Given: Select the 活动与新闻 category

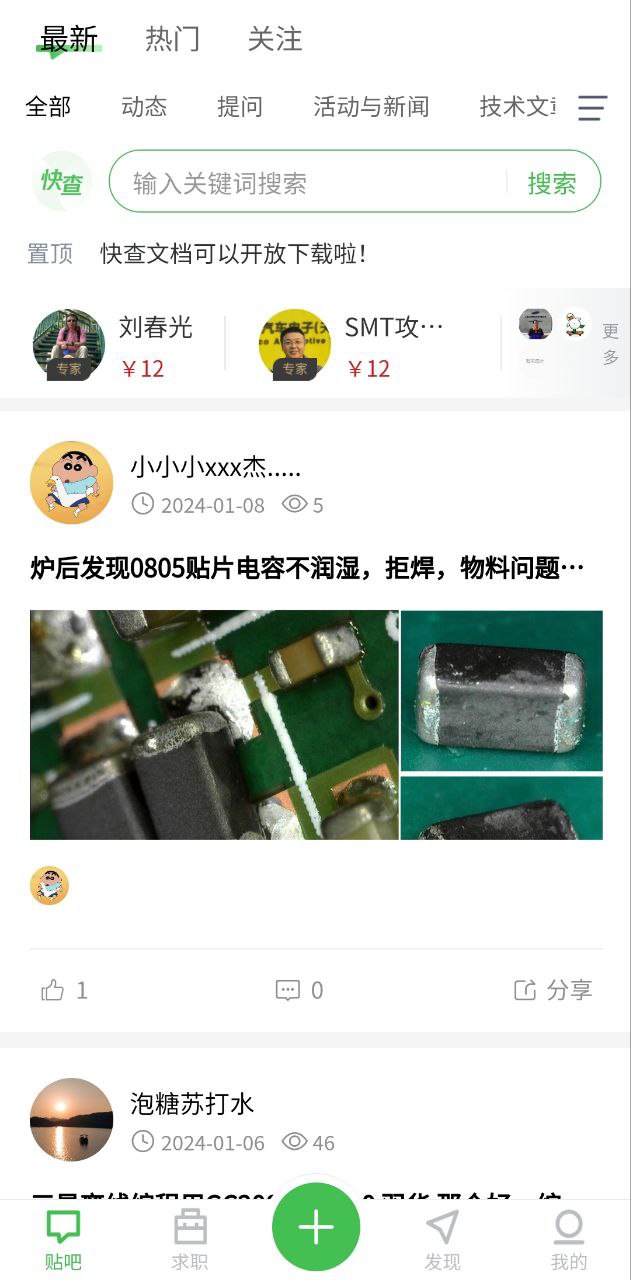Looking at the screenshot, I should (x=371, y=107).
